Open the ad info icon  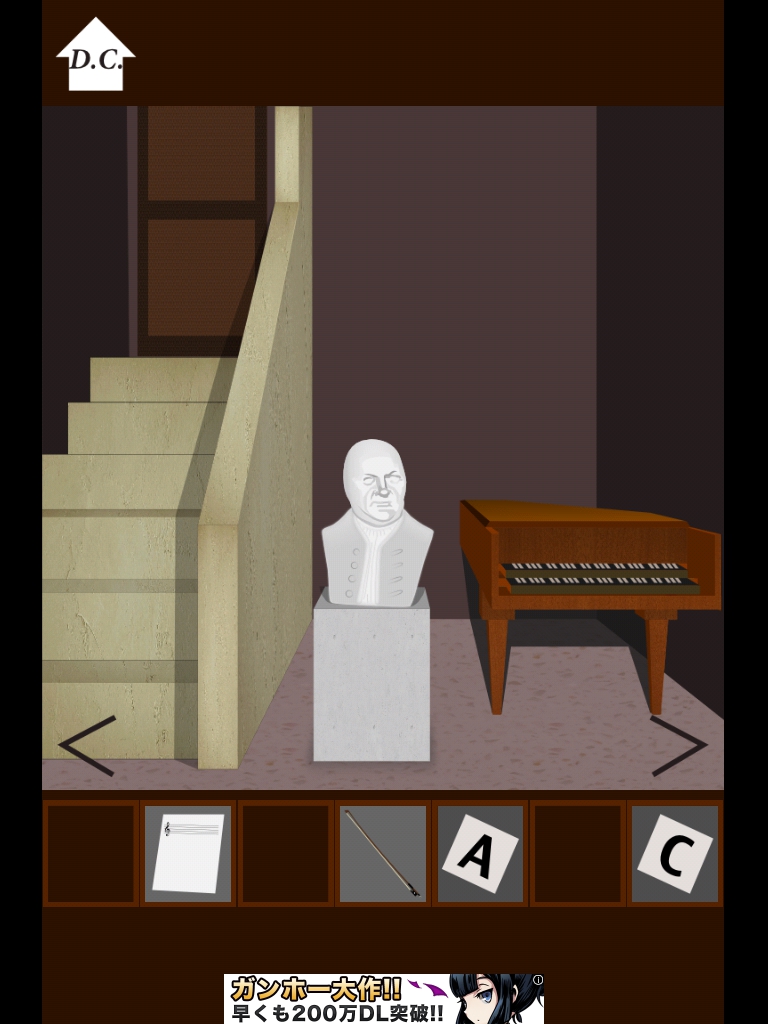(538, 980)
